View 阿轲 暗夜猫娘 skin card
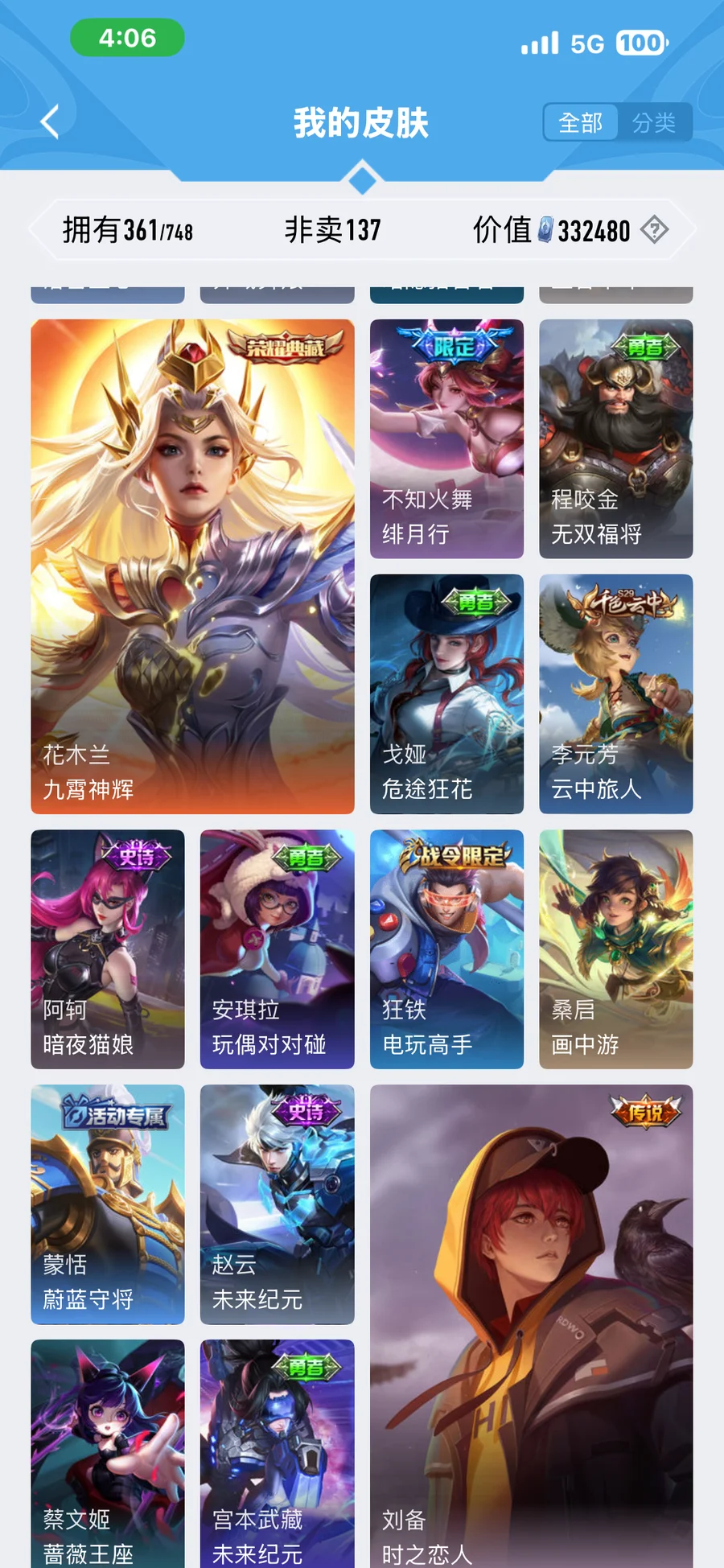 click(x=108, y=949)
